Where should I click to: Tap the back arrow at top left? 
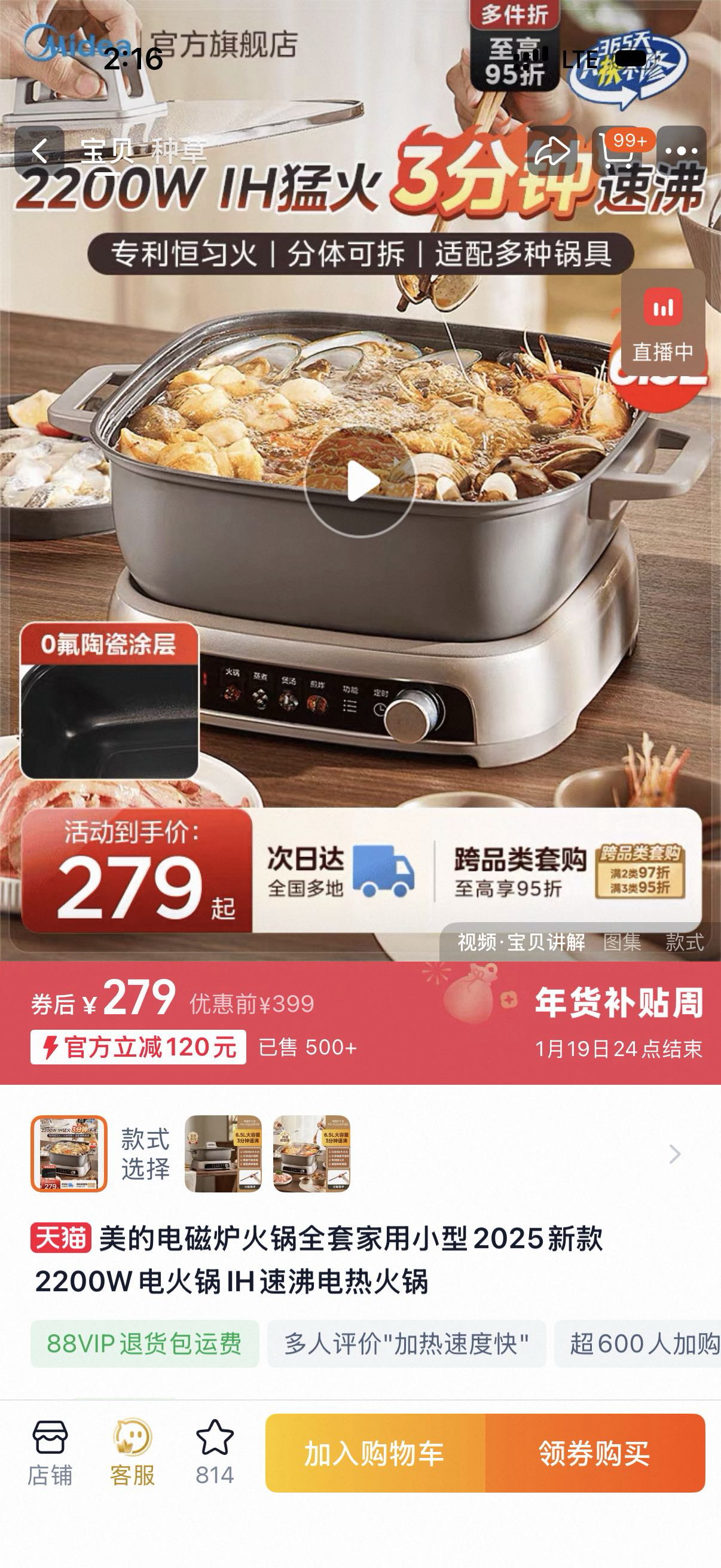click(40, 151)
